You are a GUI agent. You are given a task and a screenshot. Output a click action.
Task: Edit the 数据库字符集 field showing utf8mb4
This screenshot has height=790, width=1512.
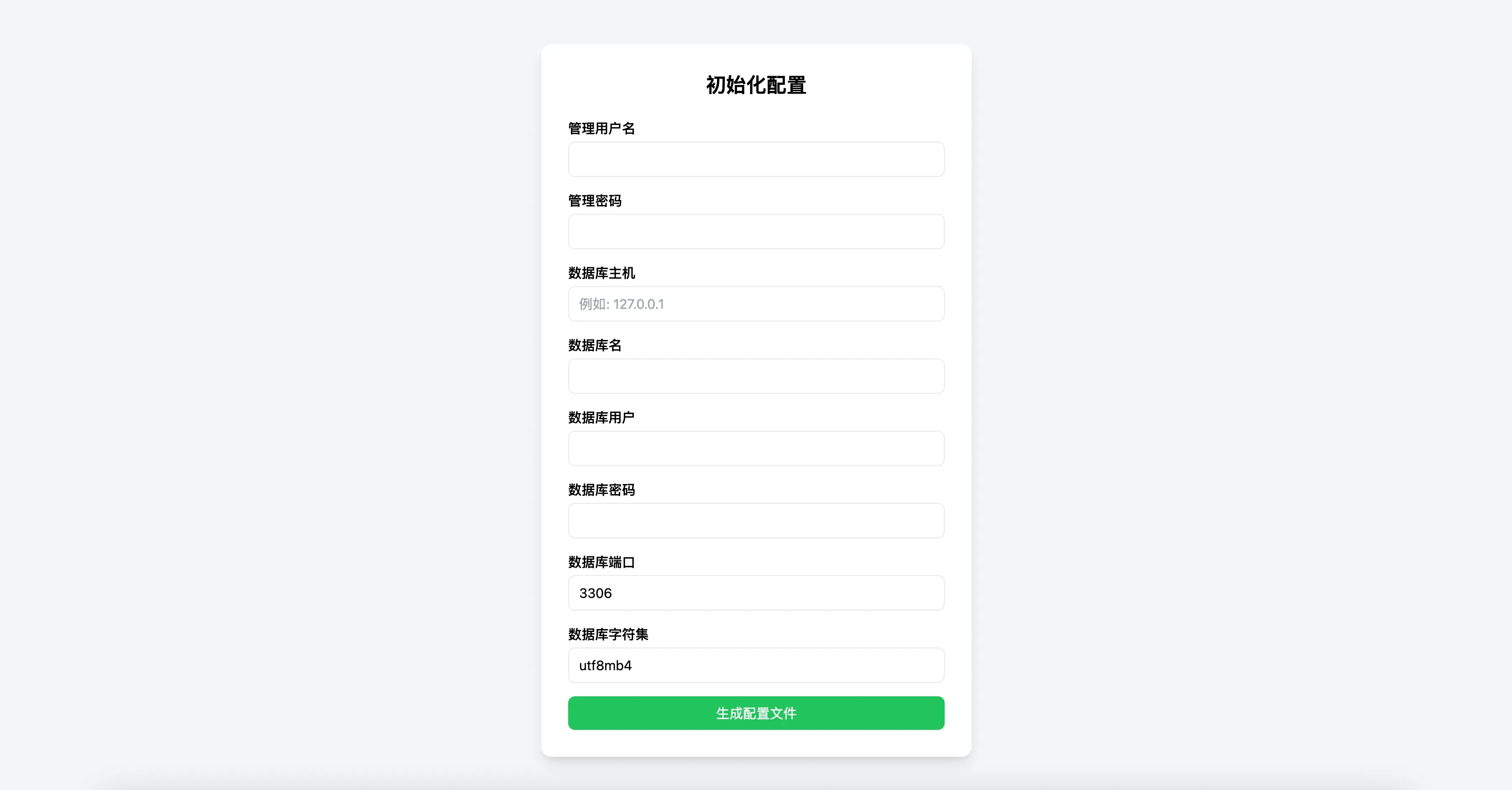click(x=756, y=665)
